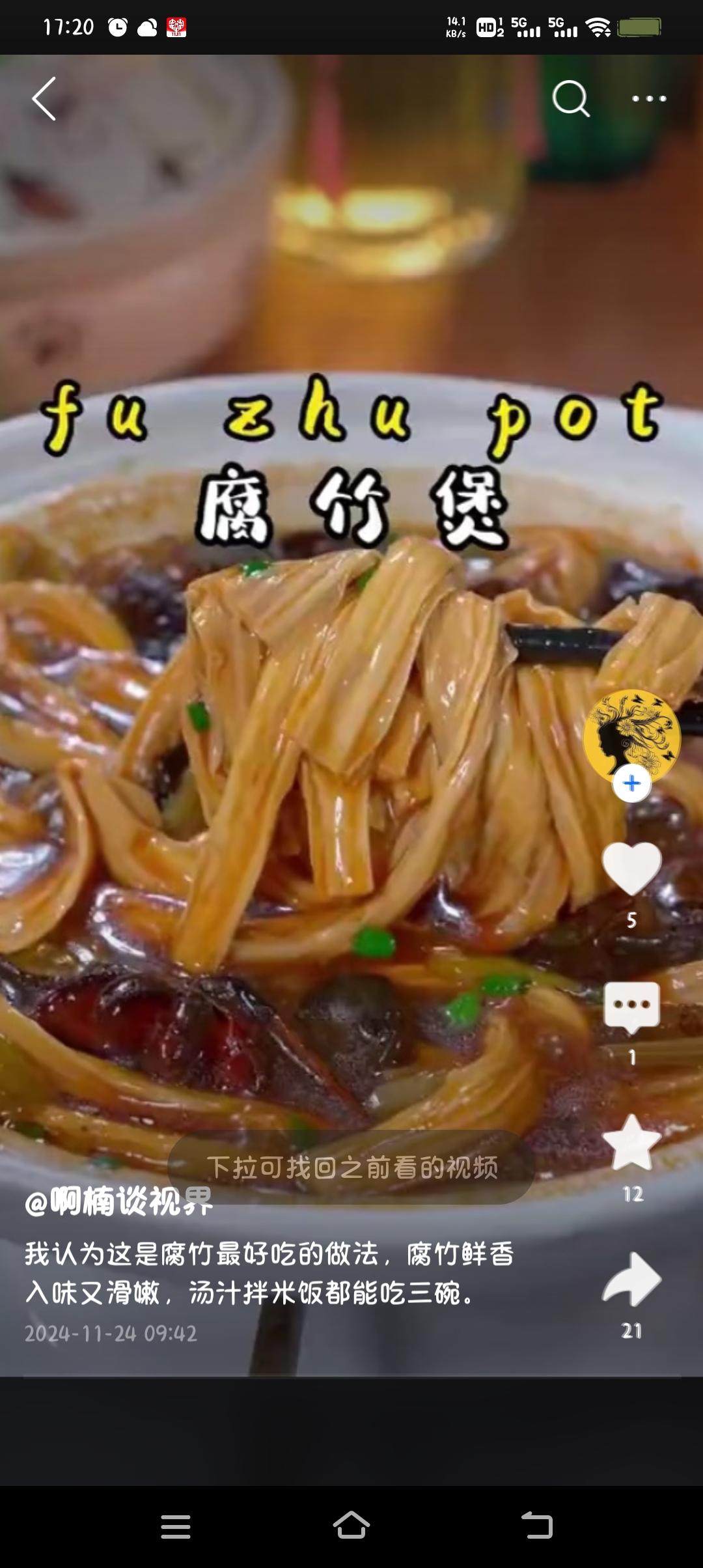Open the @啊楠谈视界 profile link

(x=119, y=1201)
